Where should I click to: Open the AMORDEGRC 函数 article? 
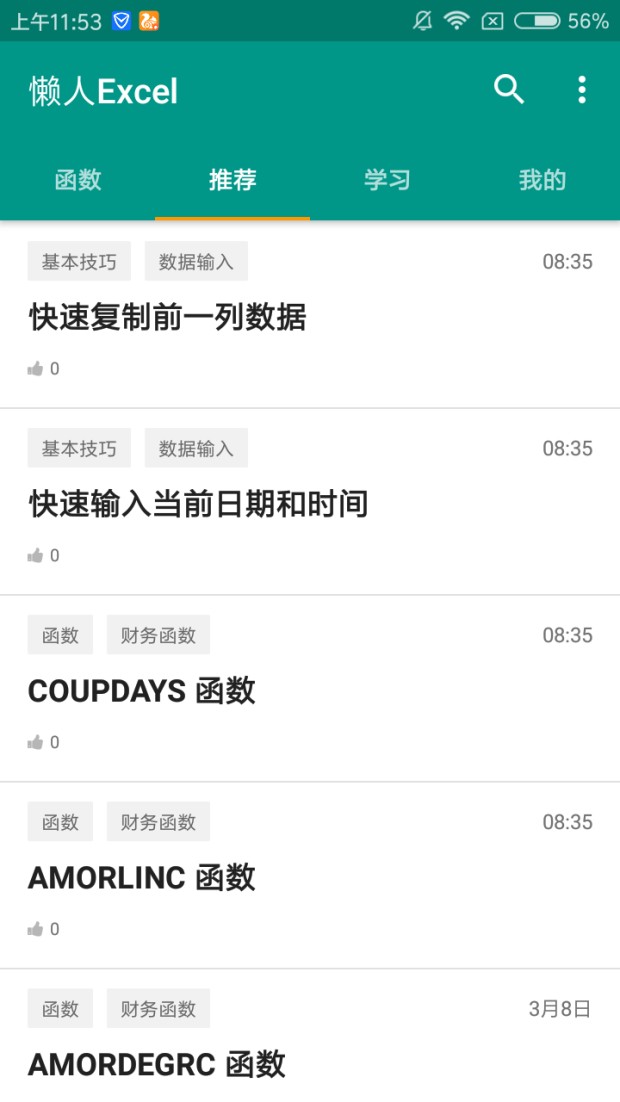tap(157, 1065)
